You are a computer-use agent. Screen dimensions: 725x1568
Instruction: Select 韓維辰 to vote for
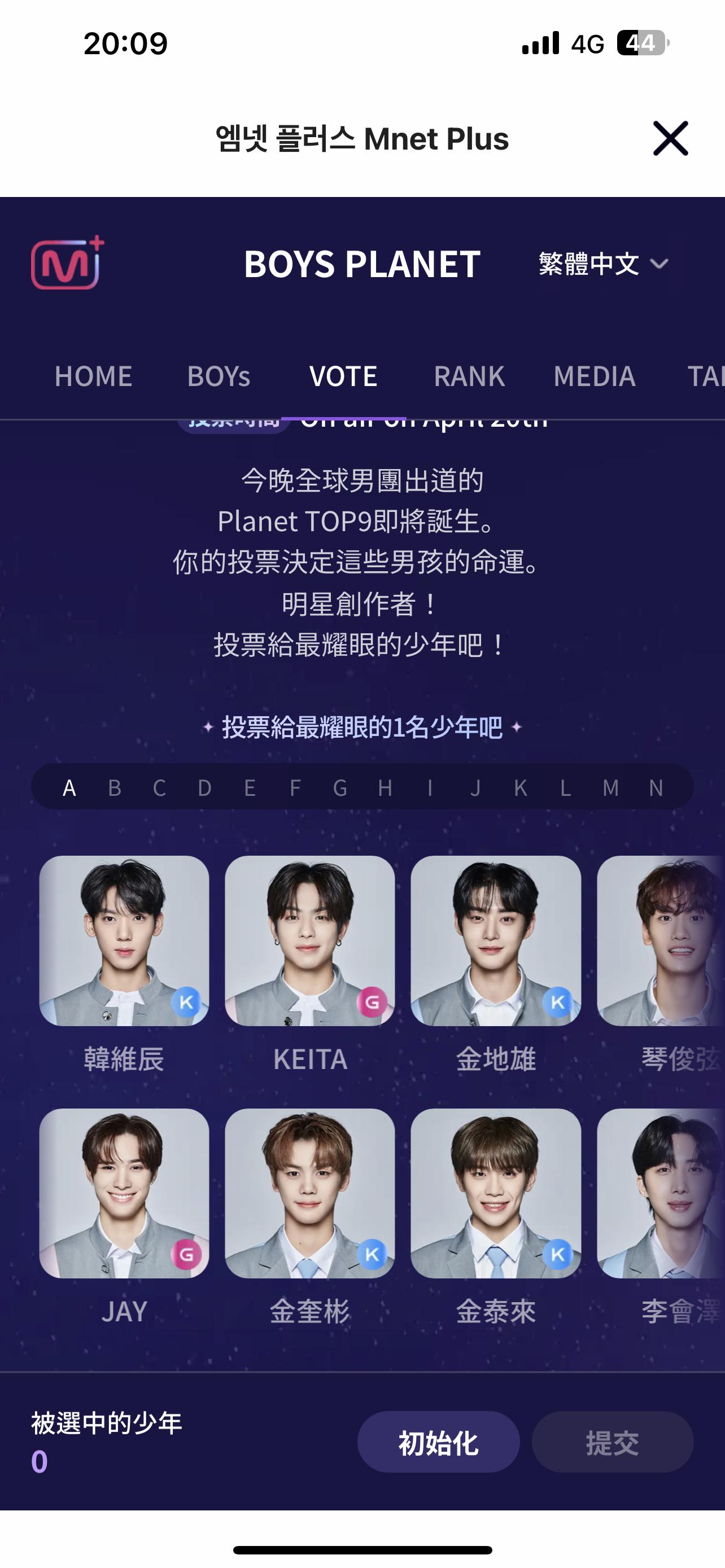point(124,940)
